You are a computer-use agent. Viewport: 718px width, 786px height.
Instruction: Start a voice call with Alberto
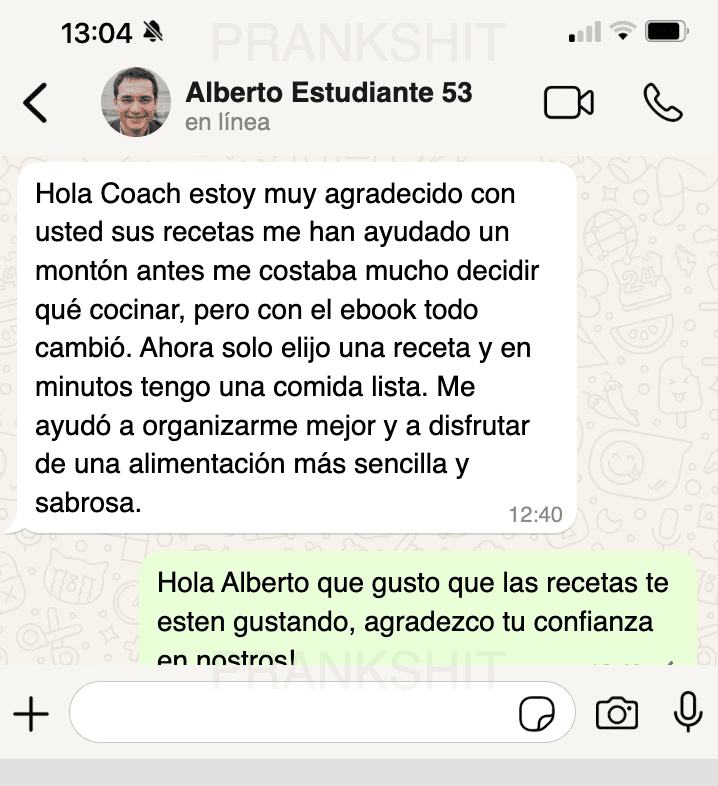pyautogui.click(x=662, y=102)
